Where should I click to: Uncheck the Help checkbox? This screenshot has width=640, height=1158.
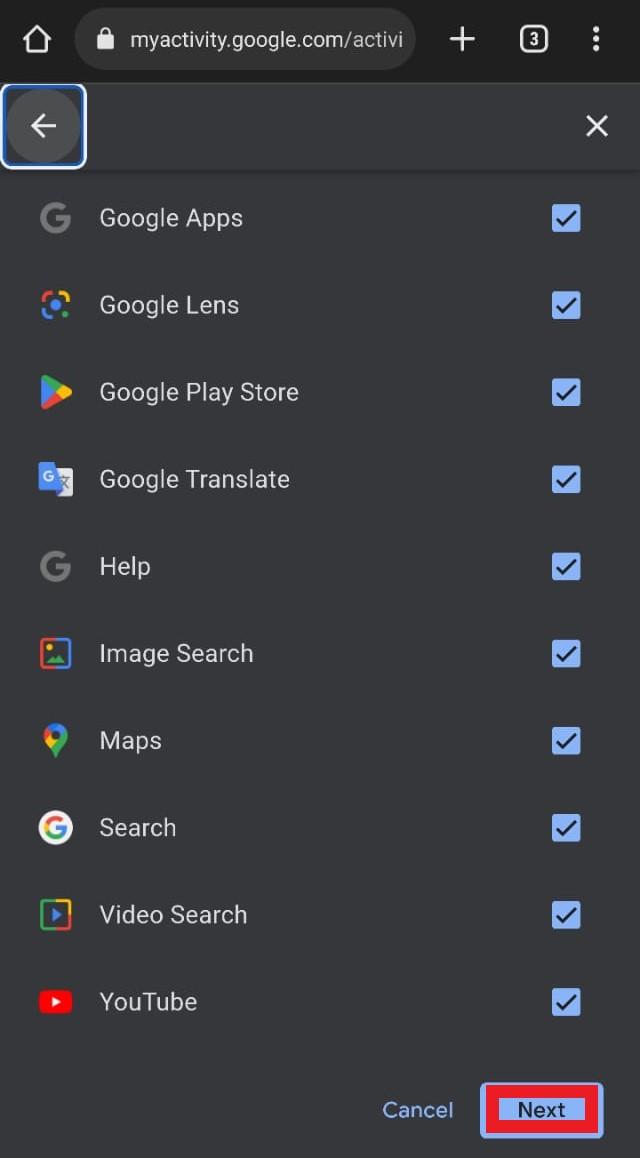click(566, 566)
